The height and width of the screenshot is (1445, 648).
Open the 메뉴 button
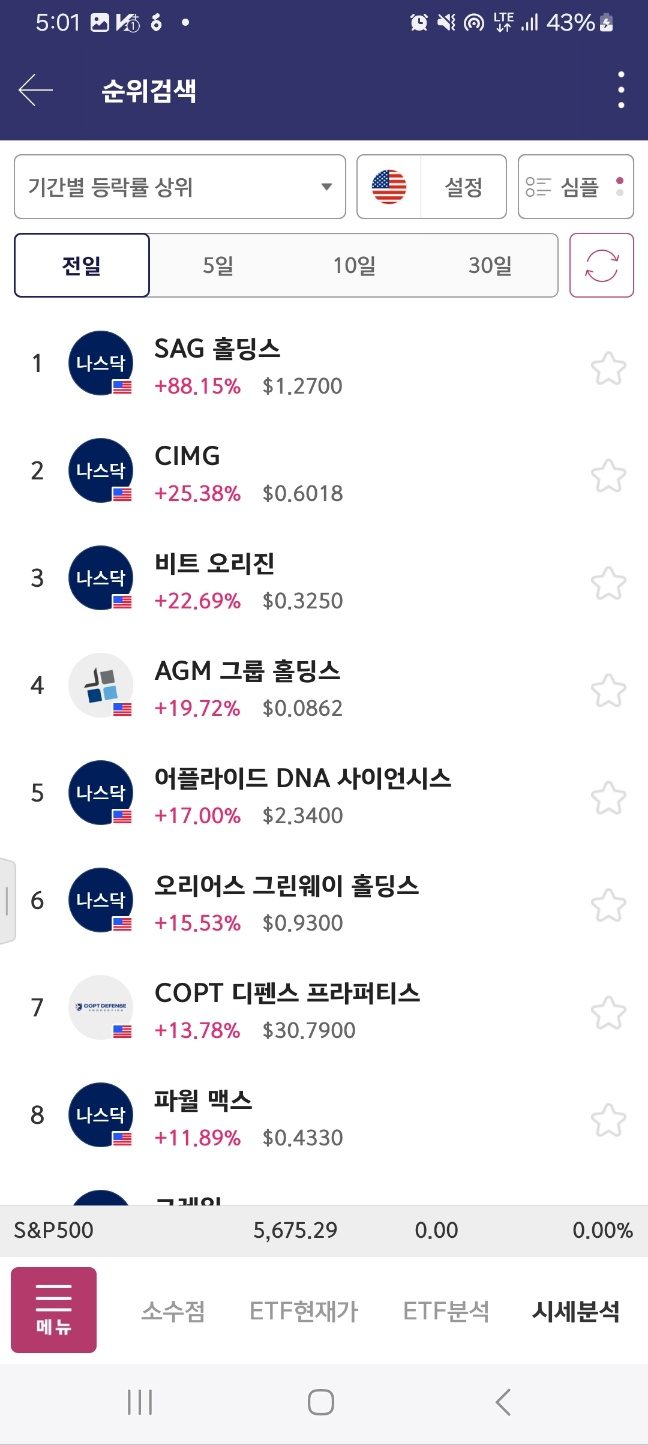54,1310
